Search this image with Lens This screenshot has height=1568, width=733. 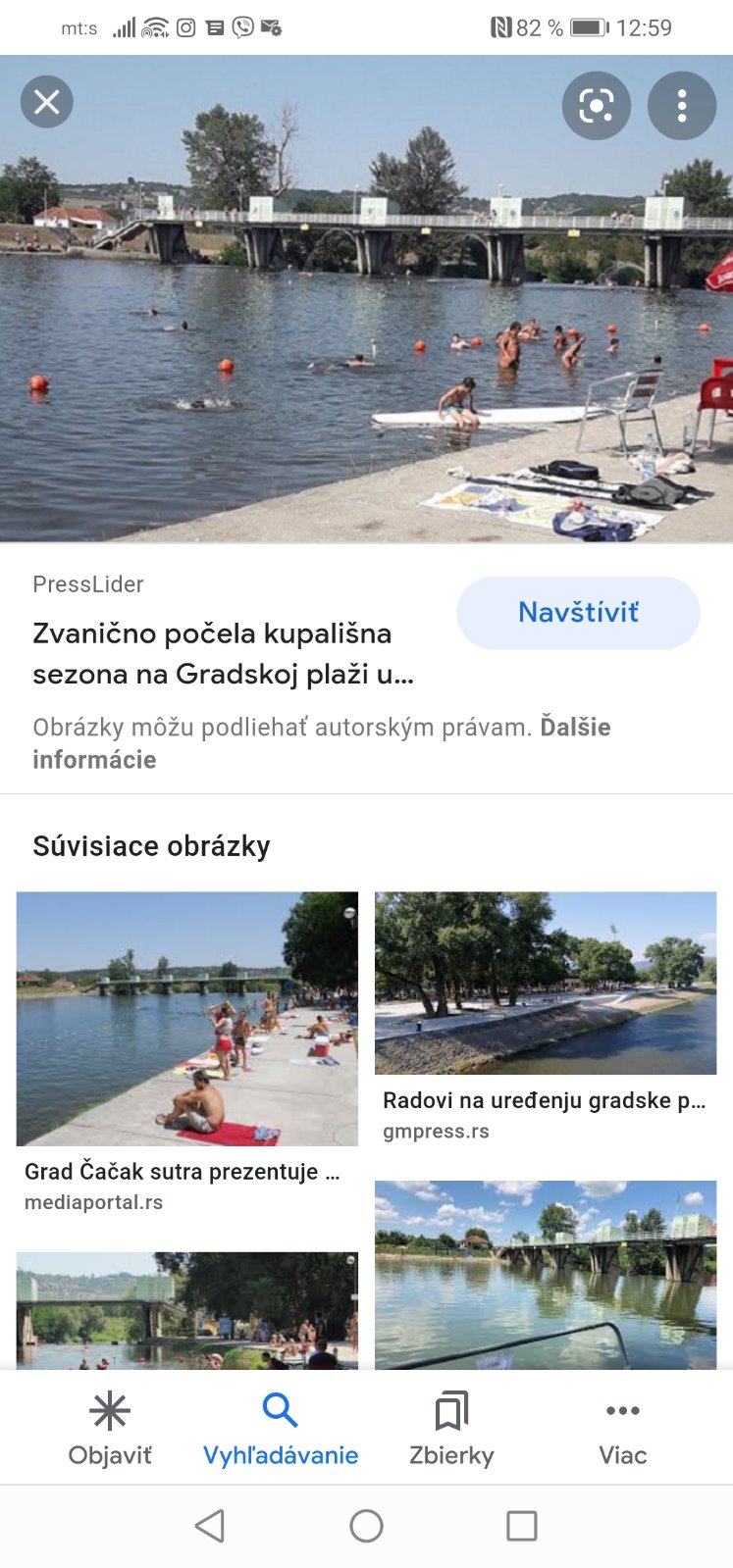(x=596, y=105)
